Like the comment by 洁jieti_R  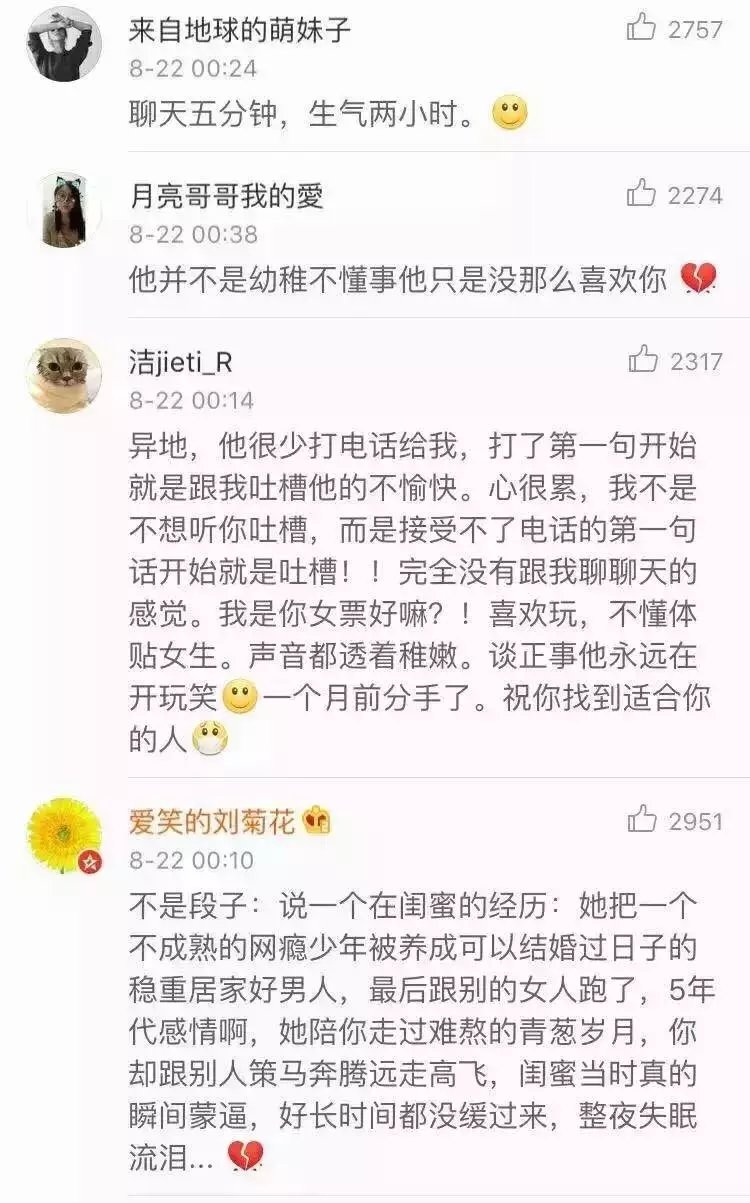(x=643, y=359)
